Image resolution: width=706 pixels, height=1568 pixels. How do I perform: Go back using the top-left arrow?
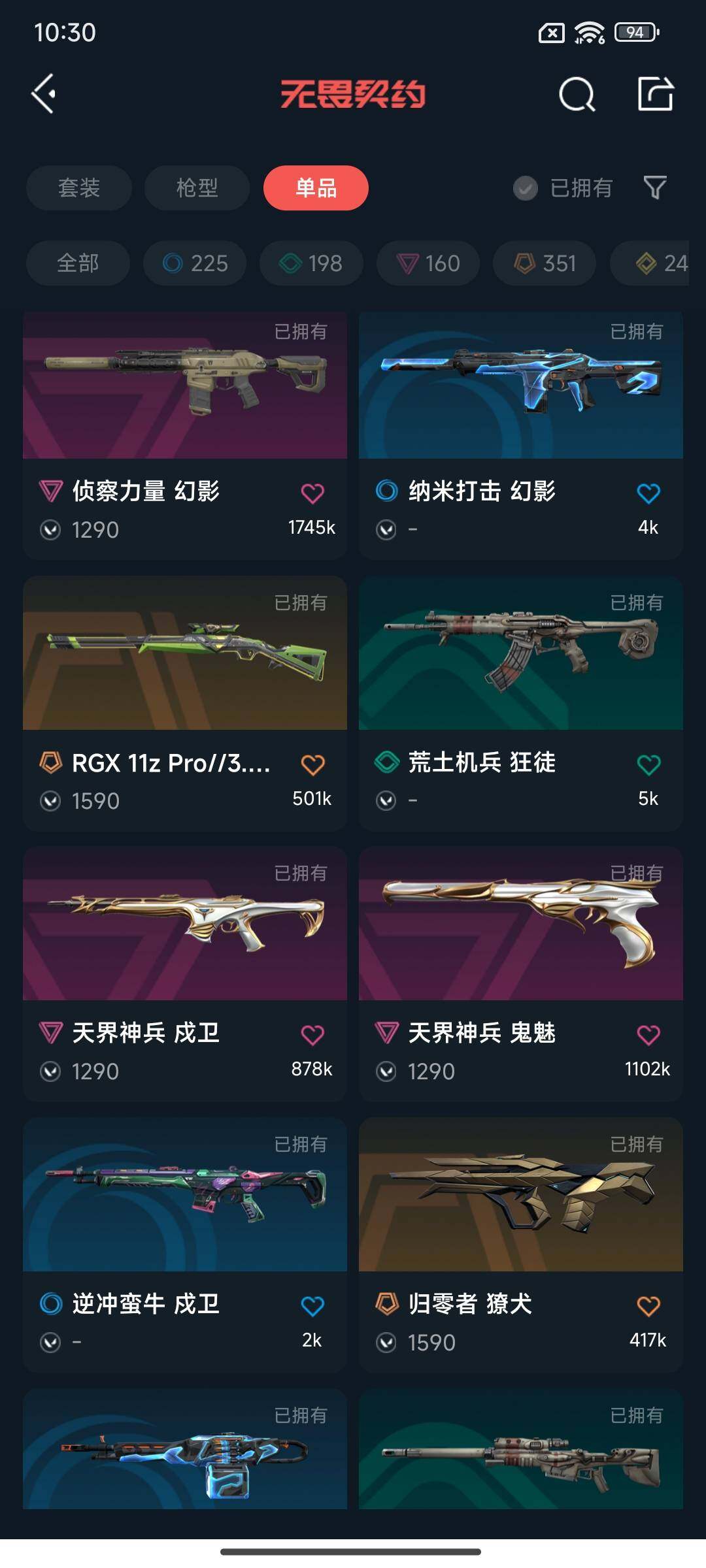click(44, 94)
